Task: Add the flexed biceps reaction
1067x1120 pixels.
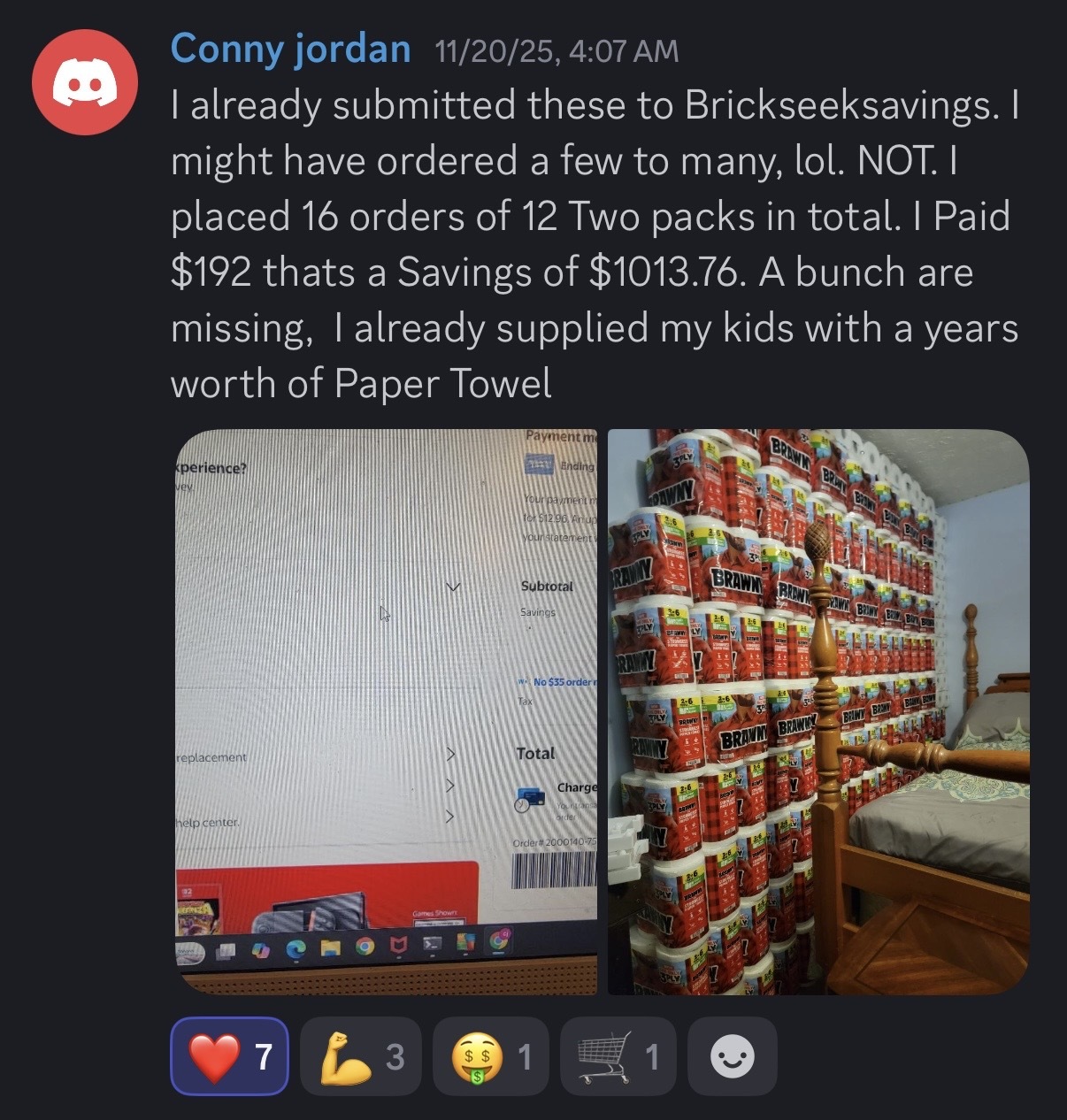Action: [x=363, y=1056]
